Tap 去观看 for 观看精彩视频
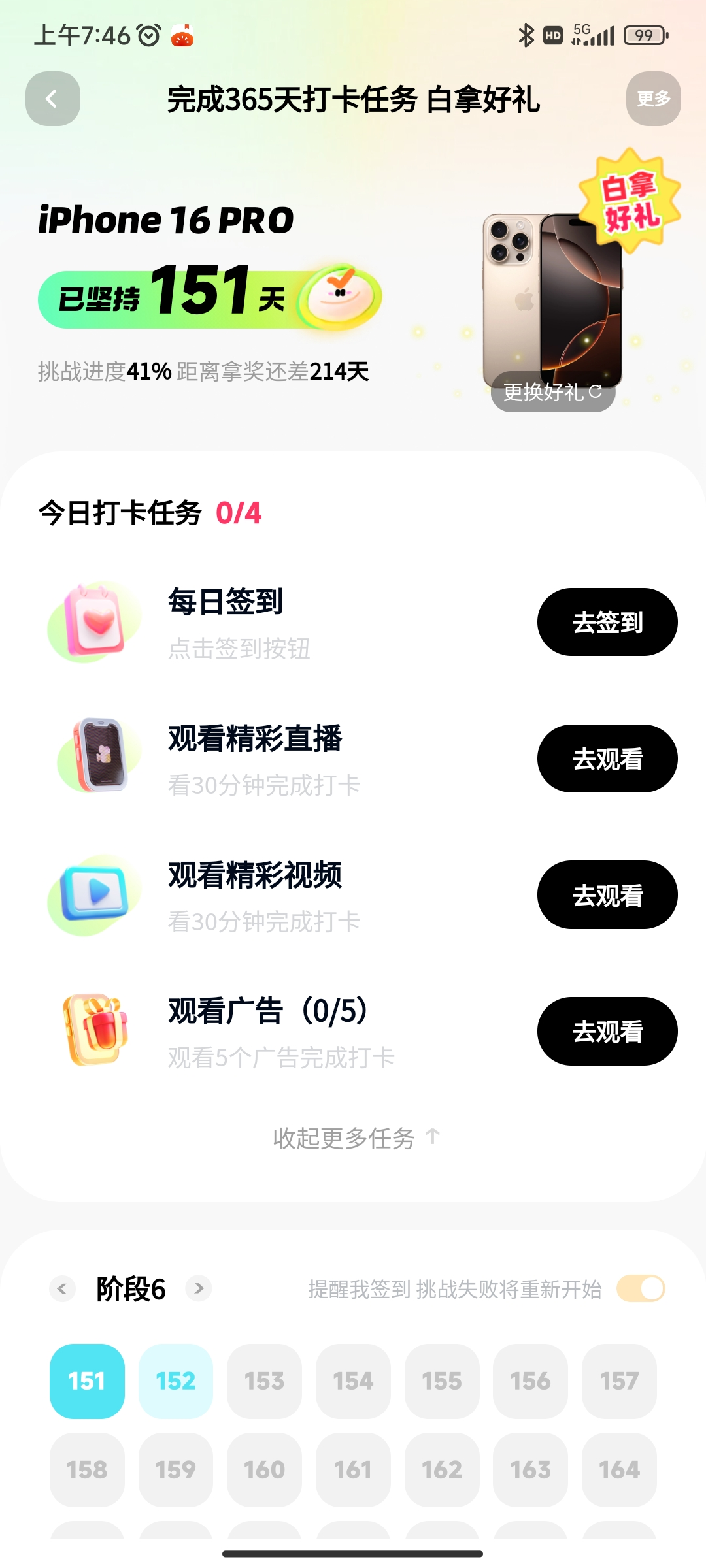Image resolution: width=706 pixels, height=1568 pixels. click(607, 895)
